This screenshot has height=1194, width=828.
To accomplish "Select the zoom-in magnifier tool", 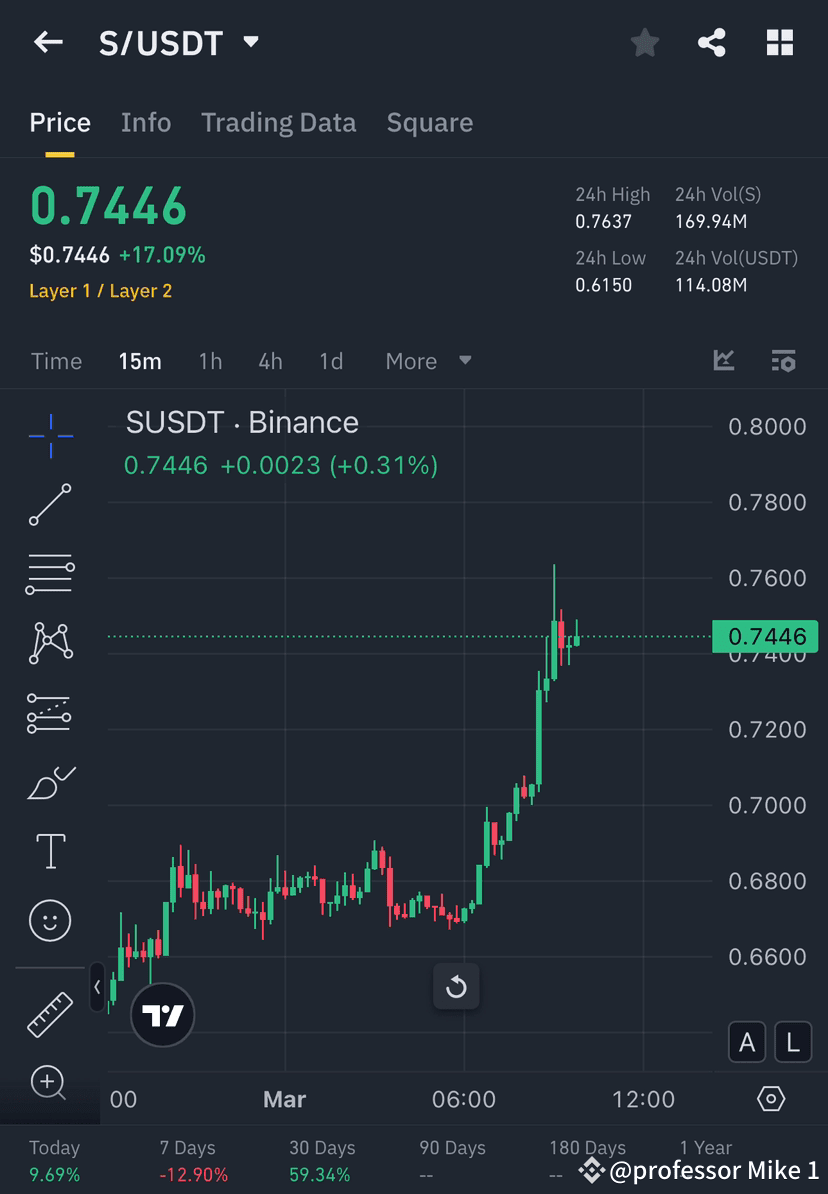I will (x=50, y=1083).
